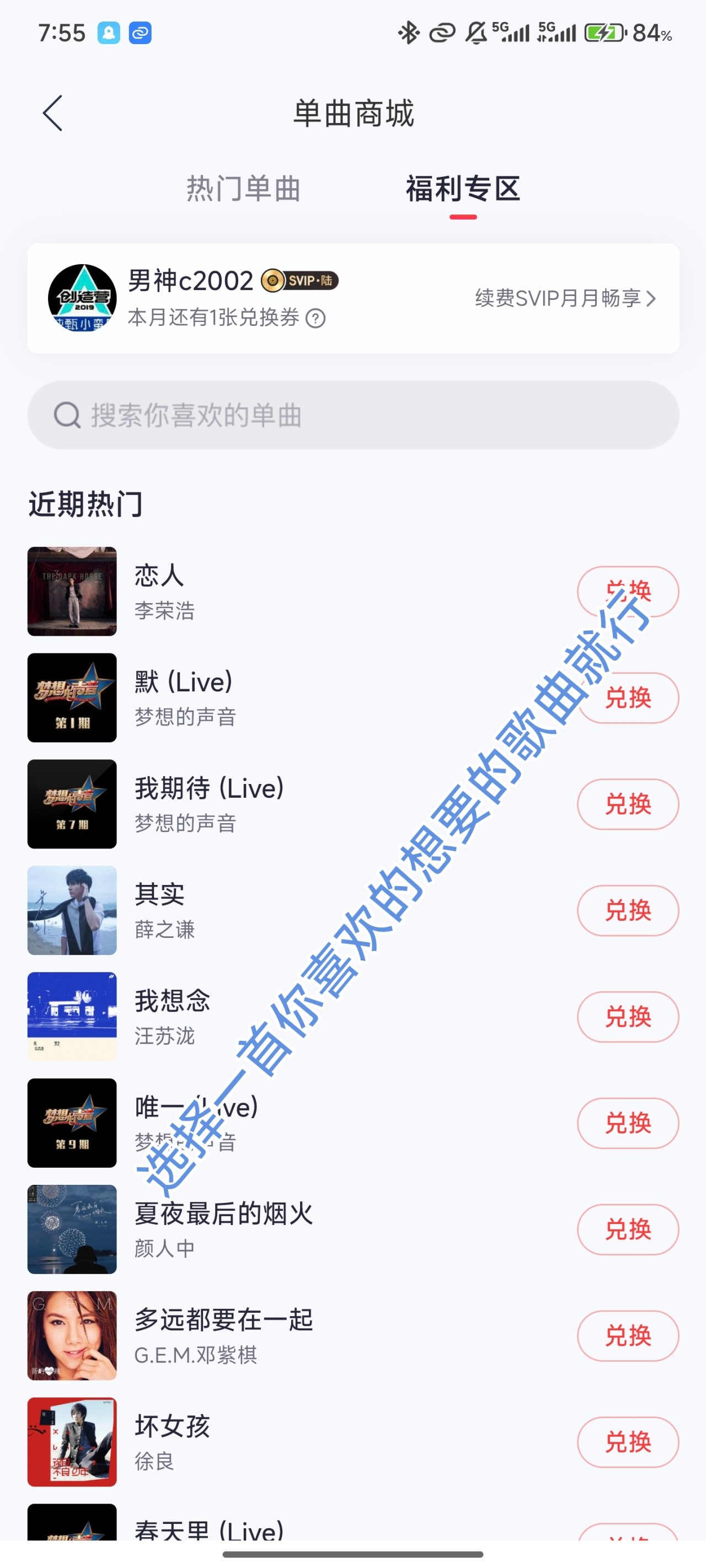Go back from 单曲商城
This screenshot has width=706, height=1568.
[53, 113]
